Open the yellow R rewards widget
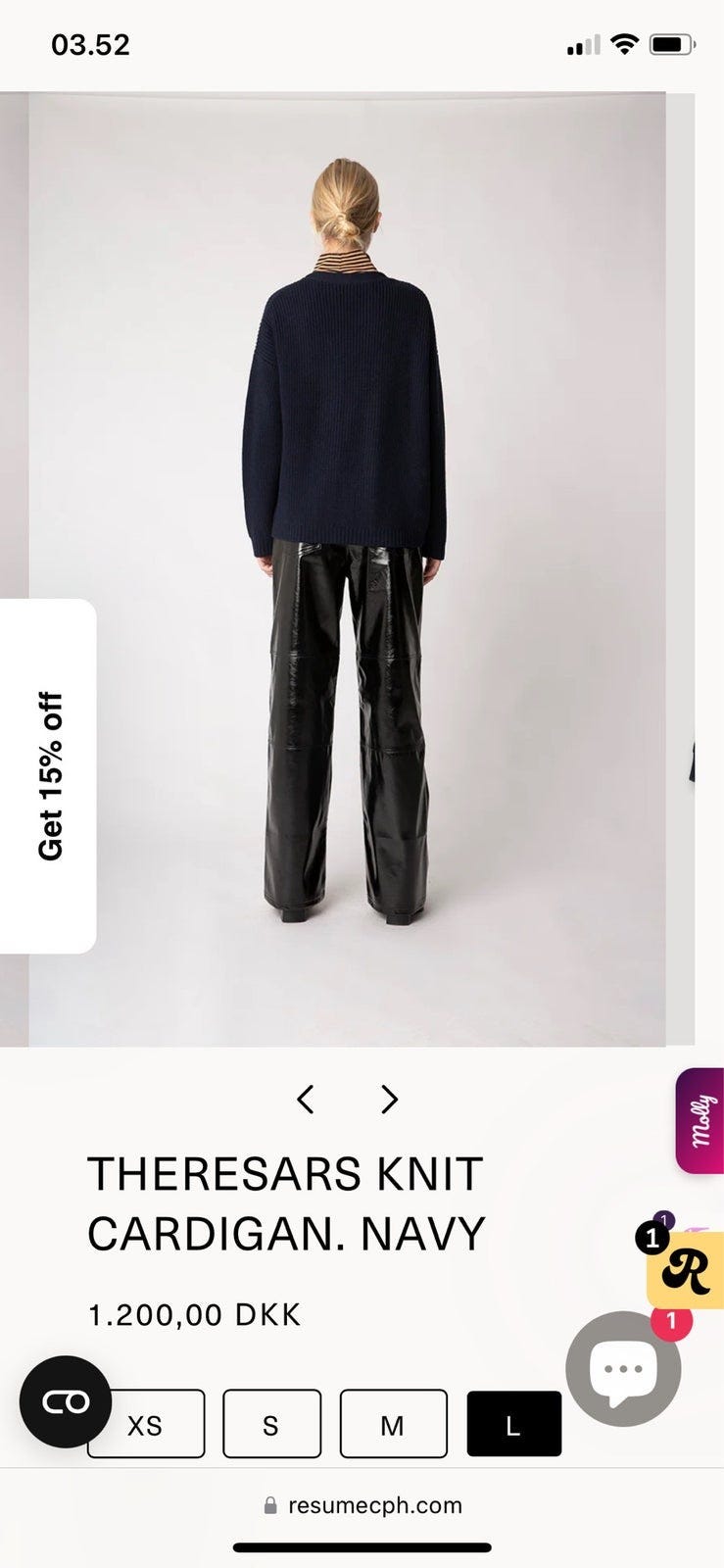Viewport: 724px width, 1568px height. click(x=685, y=1269)
